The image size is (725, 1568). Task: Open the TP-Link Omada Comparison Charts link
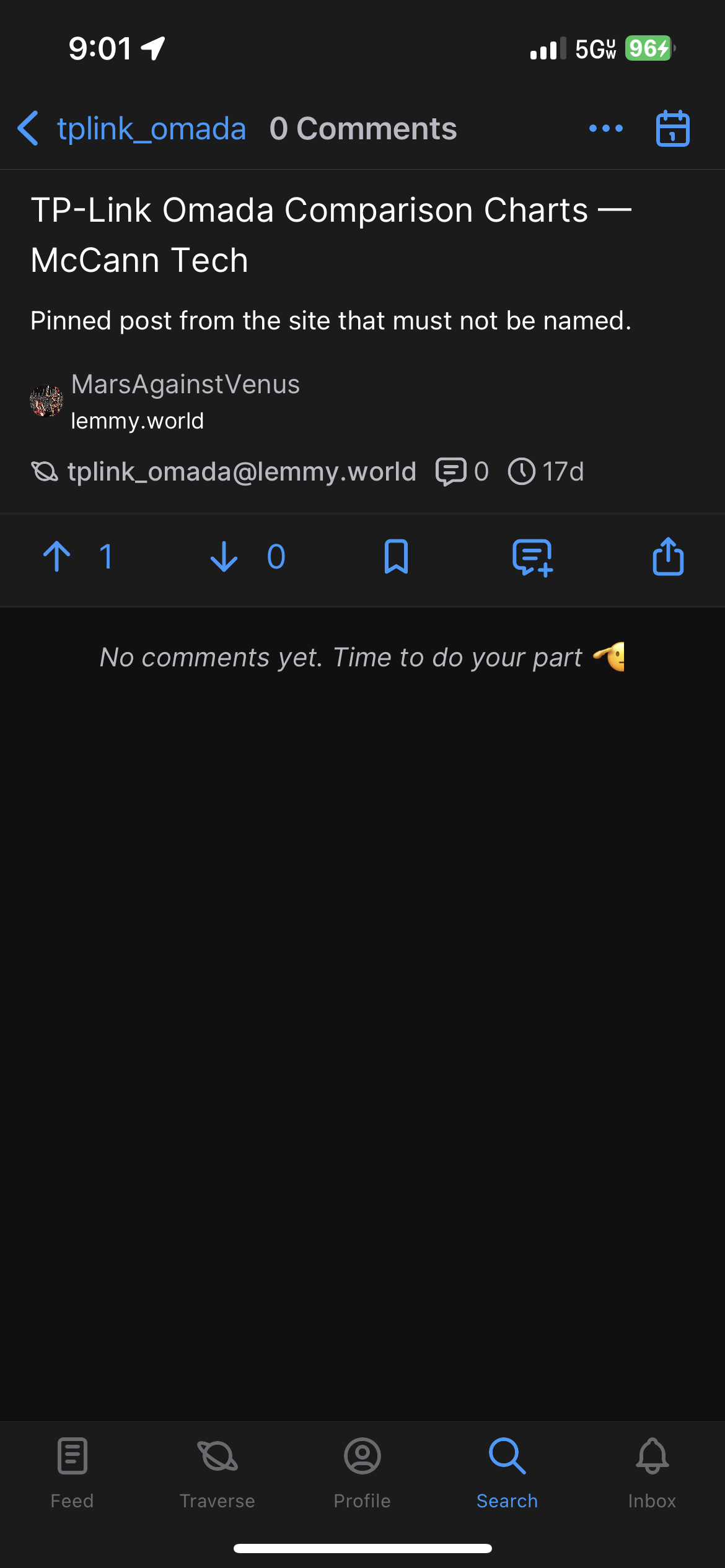point(331,234)
